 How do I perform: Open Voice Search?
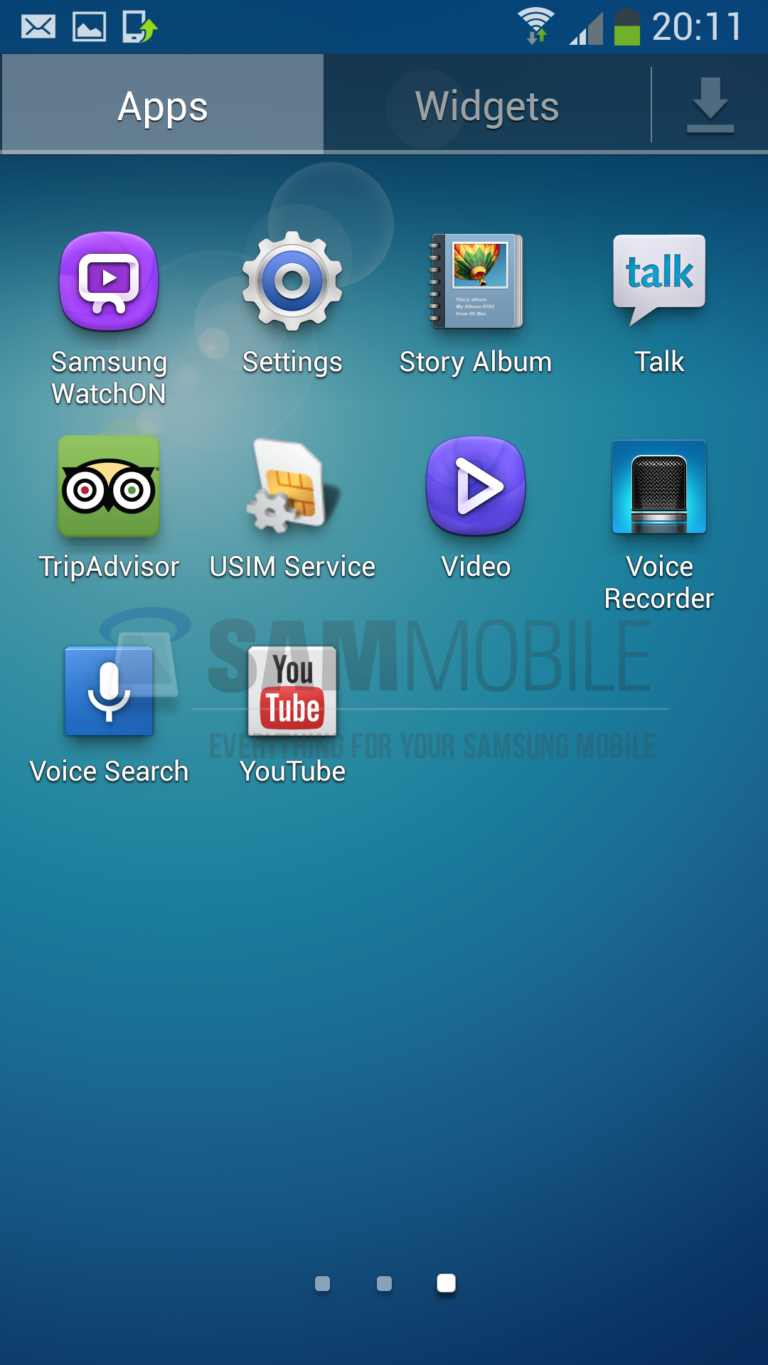108,691
